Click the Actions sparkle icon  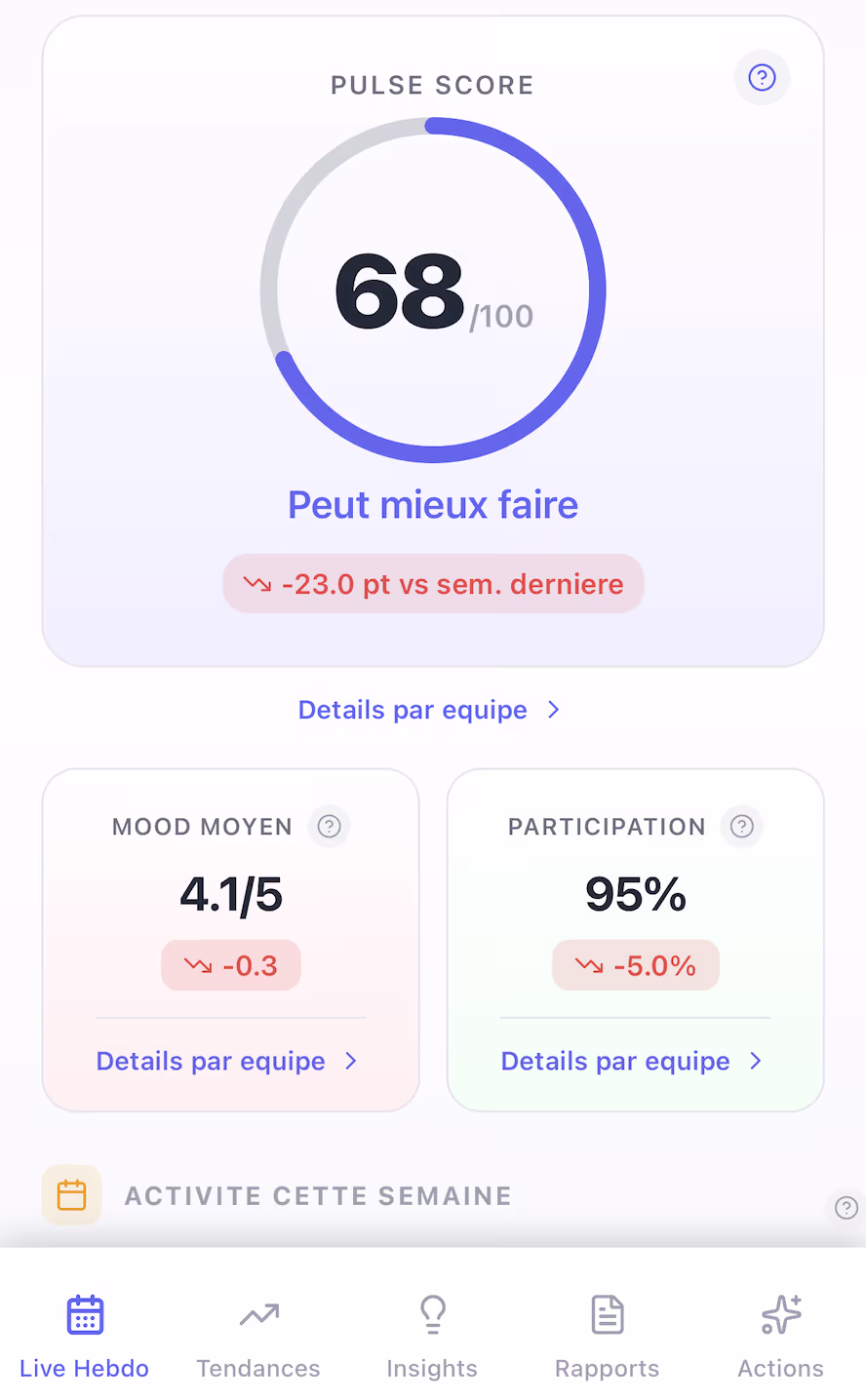point(780,1313)
